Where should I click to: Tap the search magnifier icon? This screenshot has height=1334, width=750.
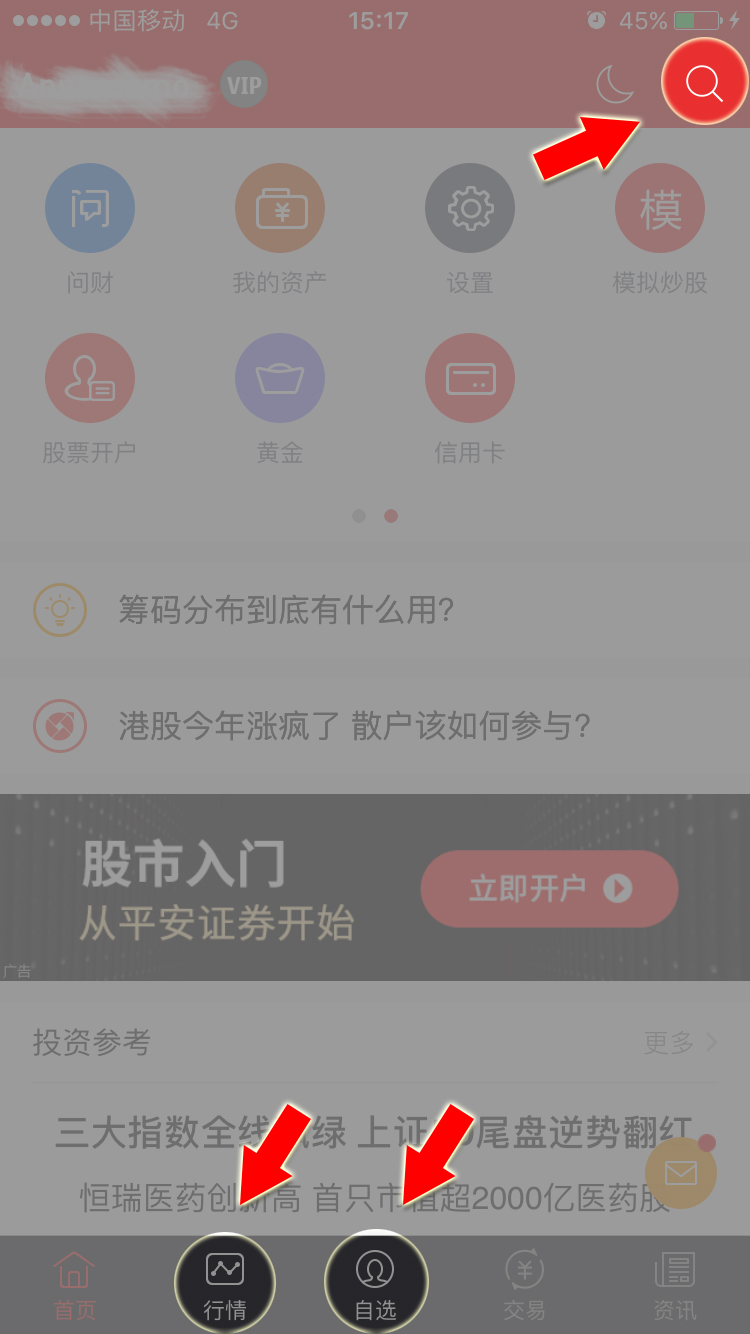tap(704, 83)
